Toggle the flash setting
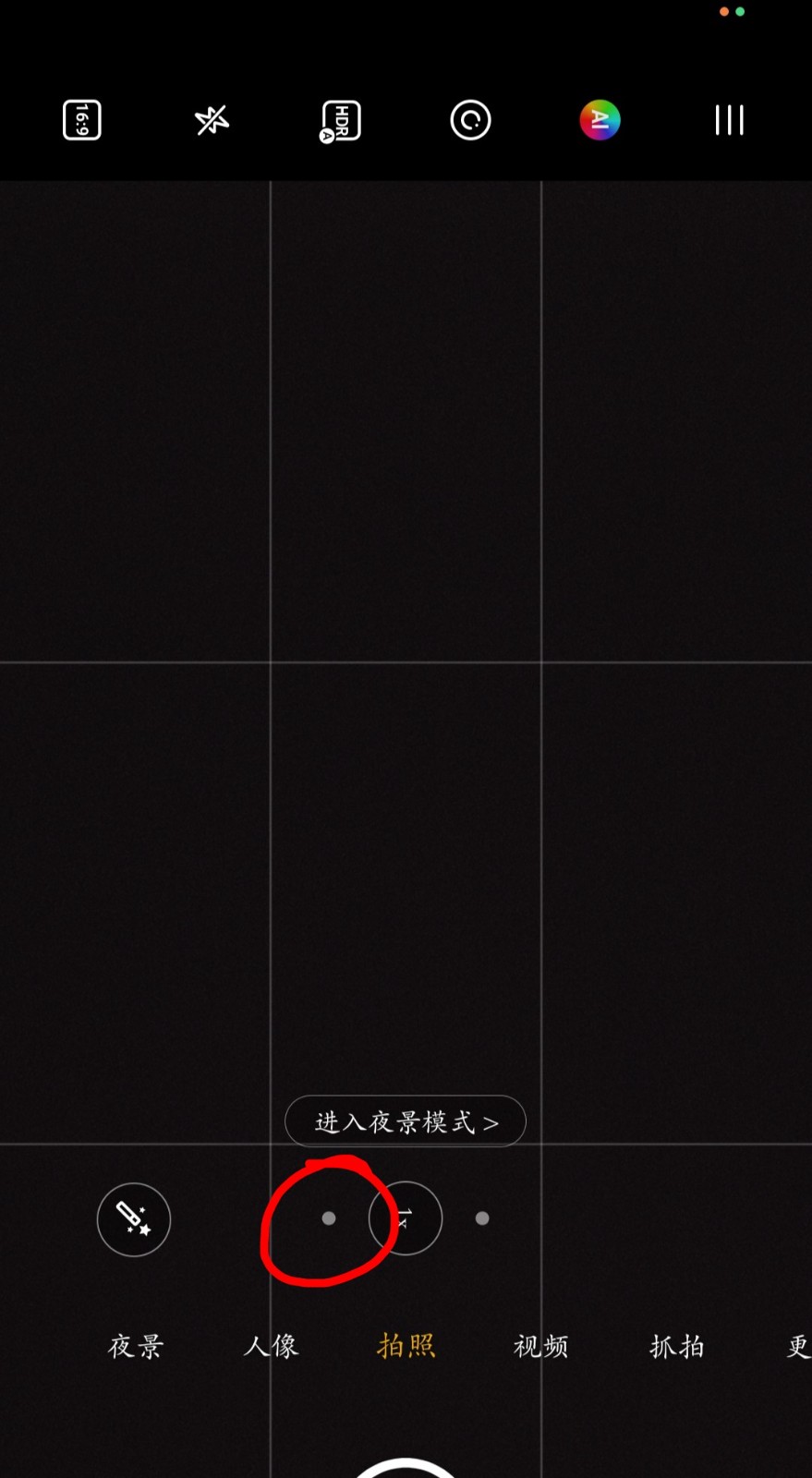 [212, 120]
